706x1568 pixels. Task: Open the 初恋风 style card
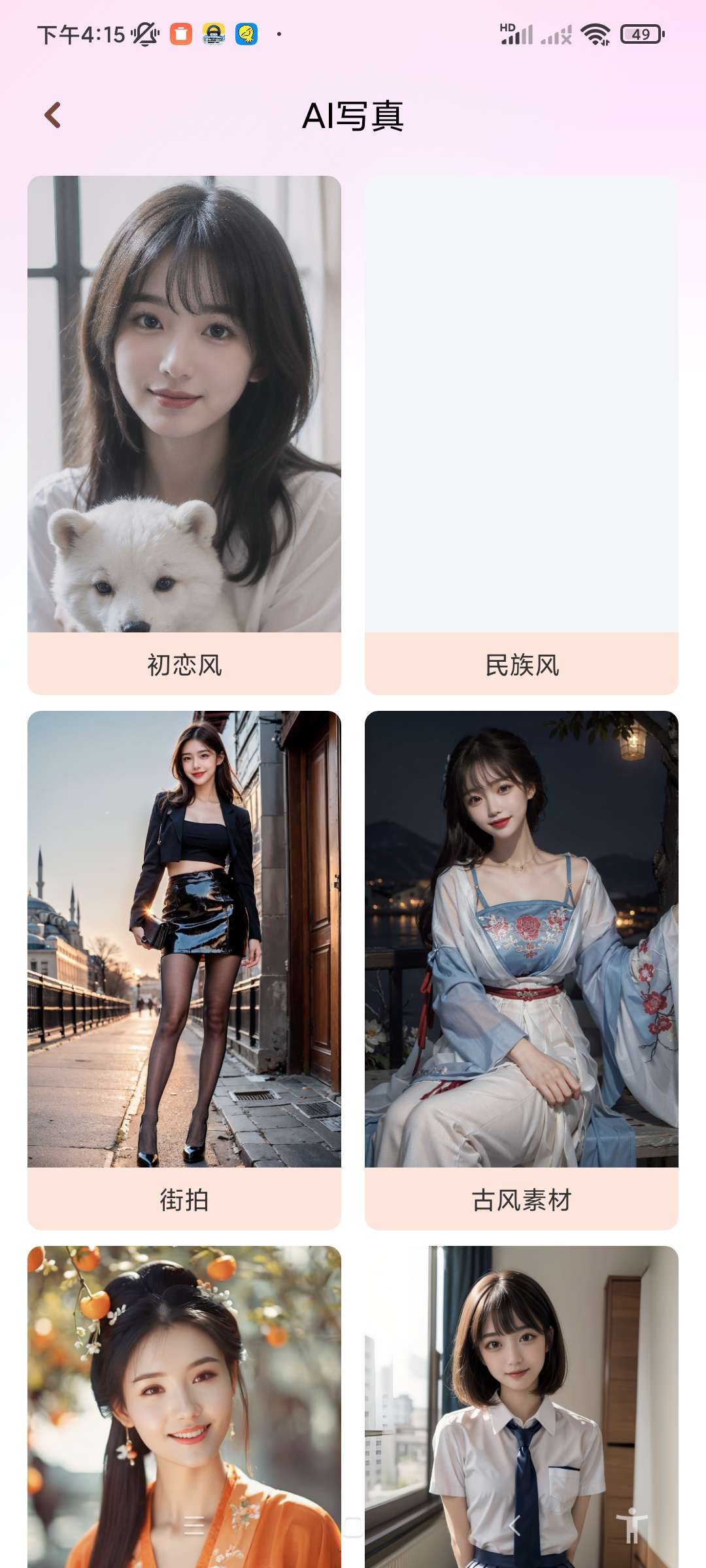point(184,434)
